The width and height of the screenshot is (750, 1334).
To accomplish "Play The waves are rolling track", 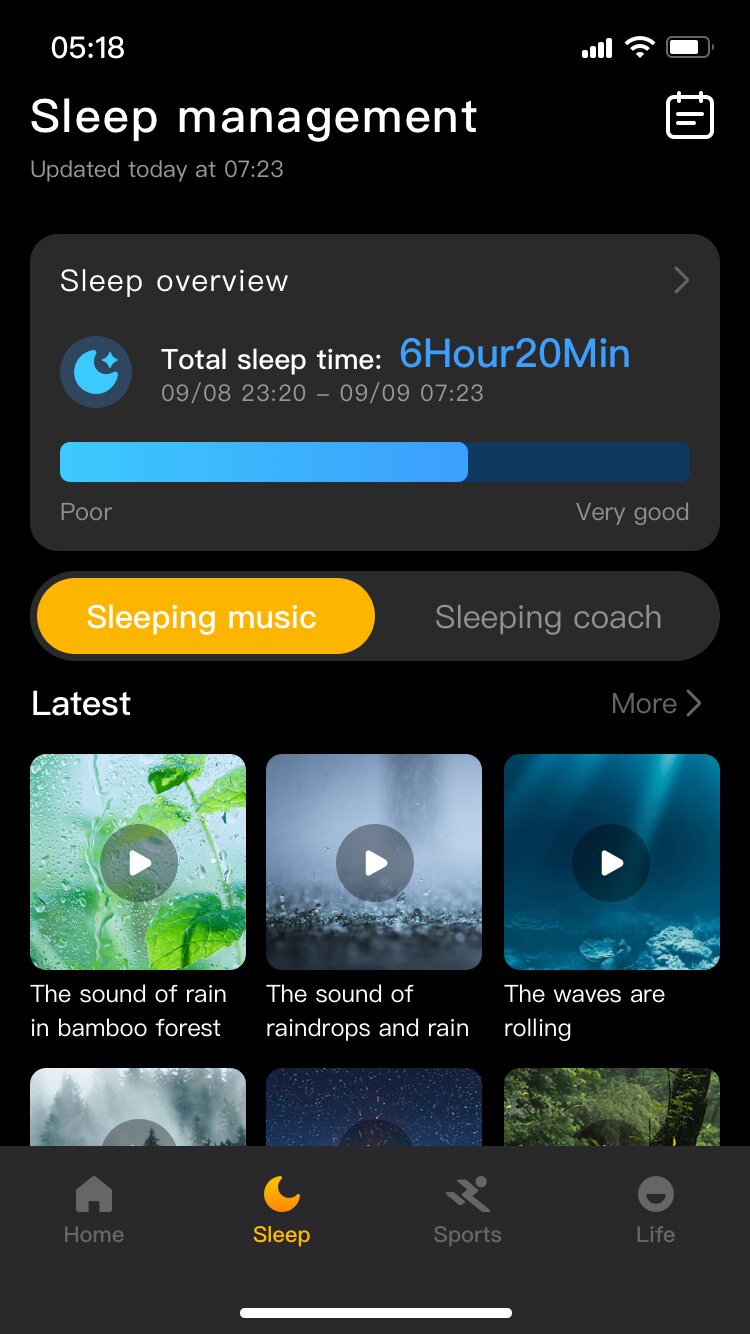I will 611,862.
